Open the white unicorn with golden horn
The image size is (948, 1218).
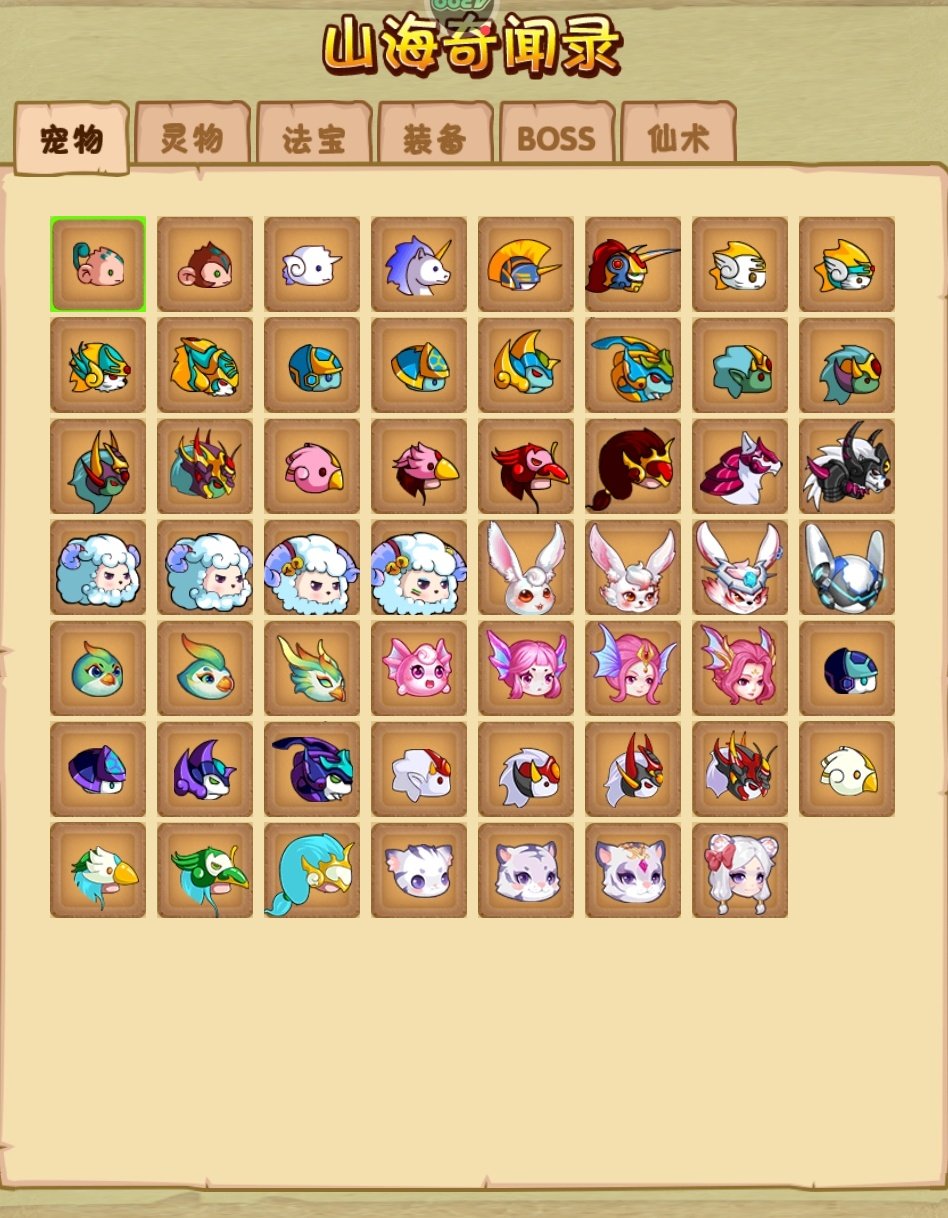[x=419, y=264]
